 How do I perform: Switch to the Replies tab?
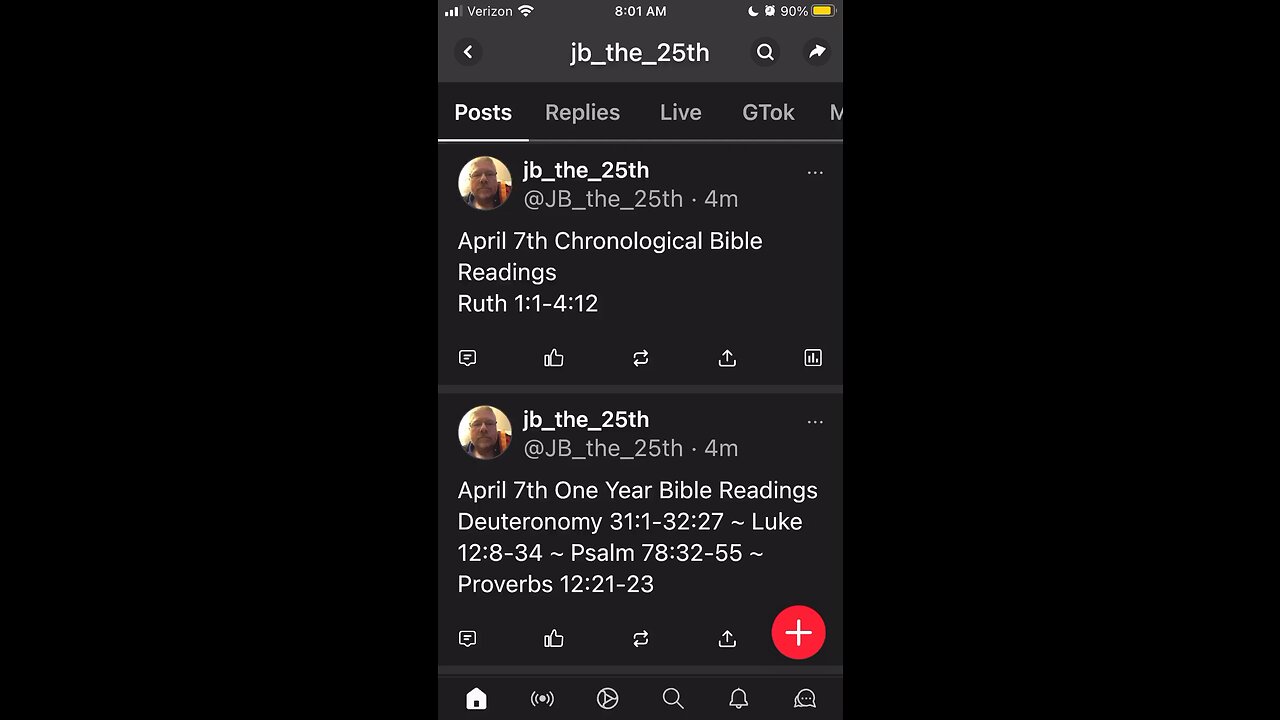582,113
